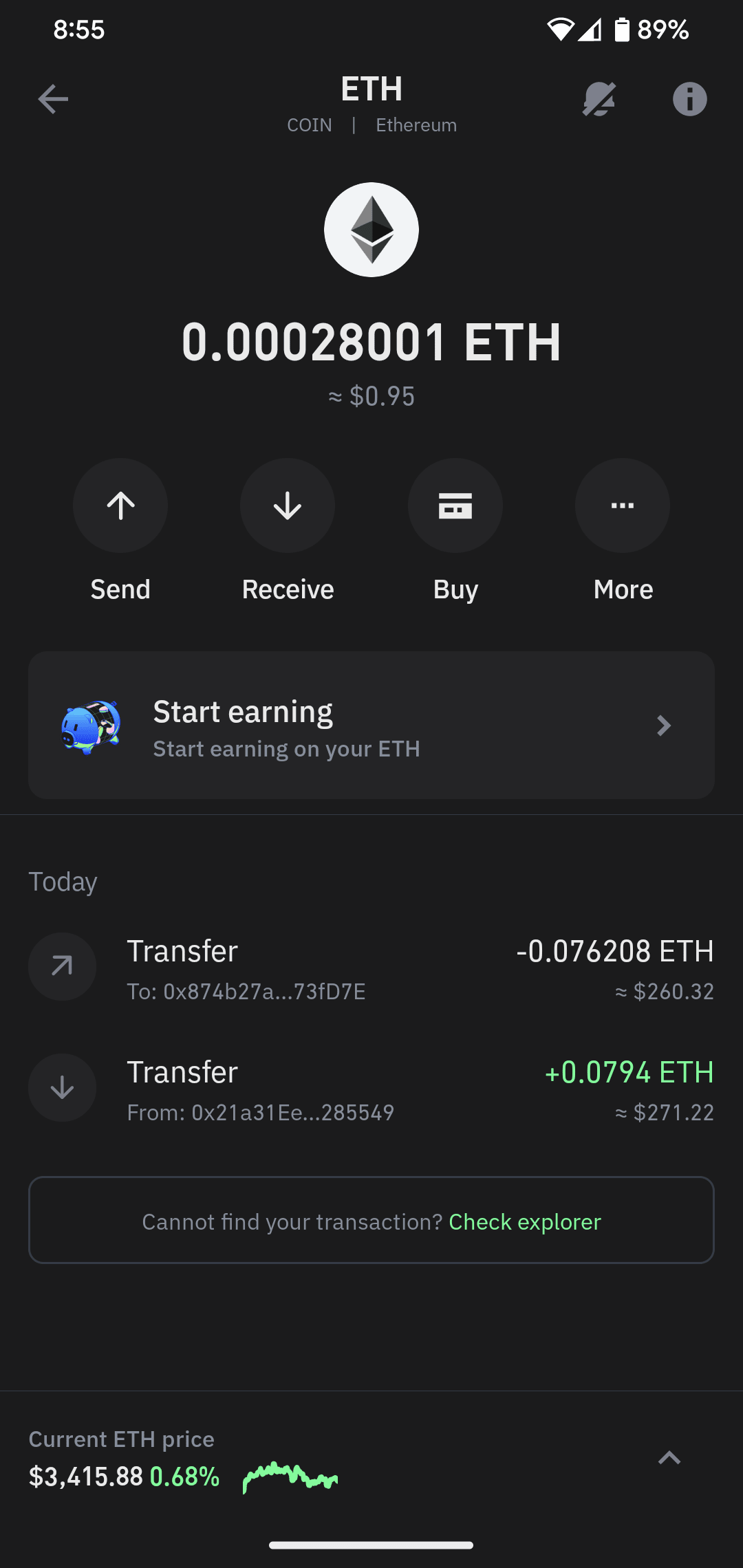Tap the Start earning banner
Screen dimensions: 743x1568
[x=371, y=726]
